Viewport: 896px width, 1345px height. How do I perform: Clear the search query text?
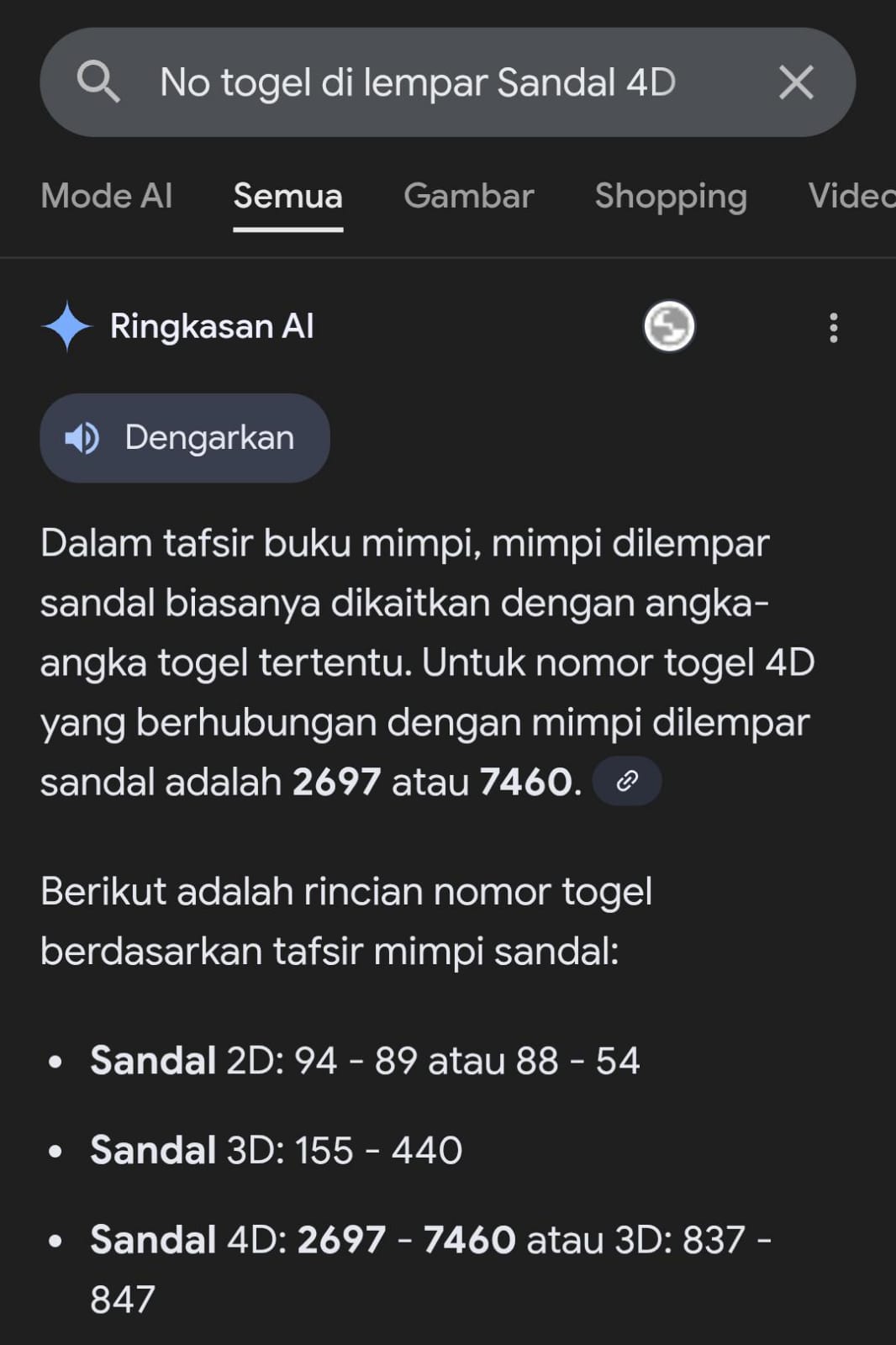796,82
